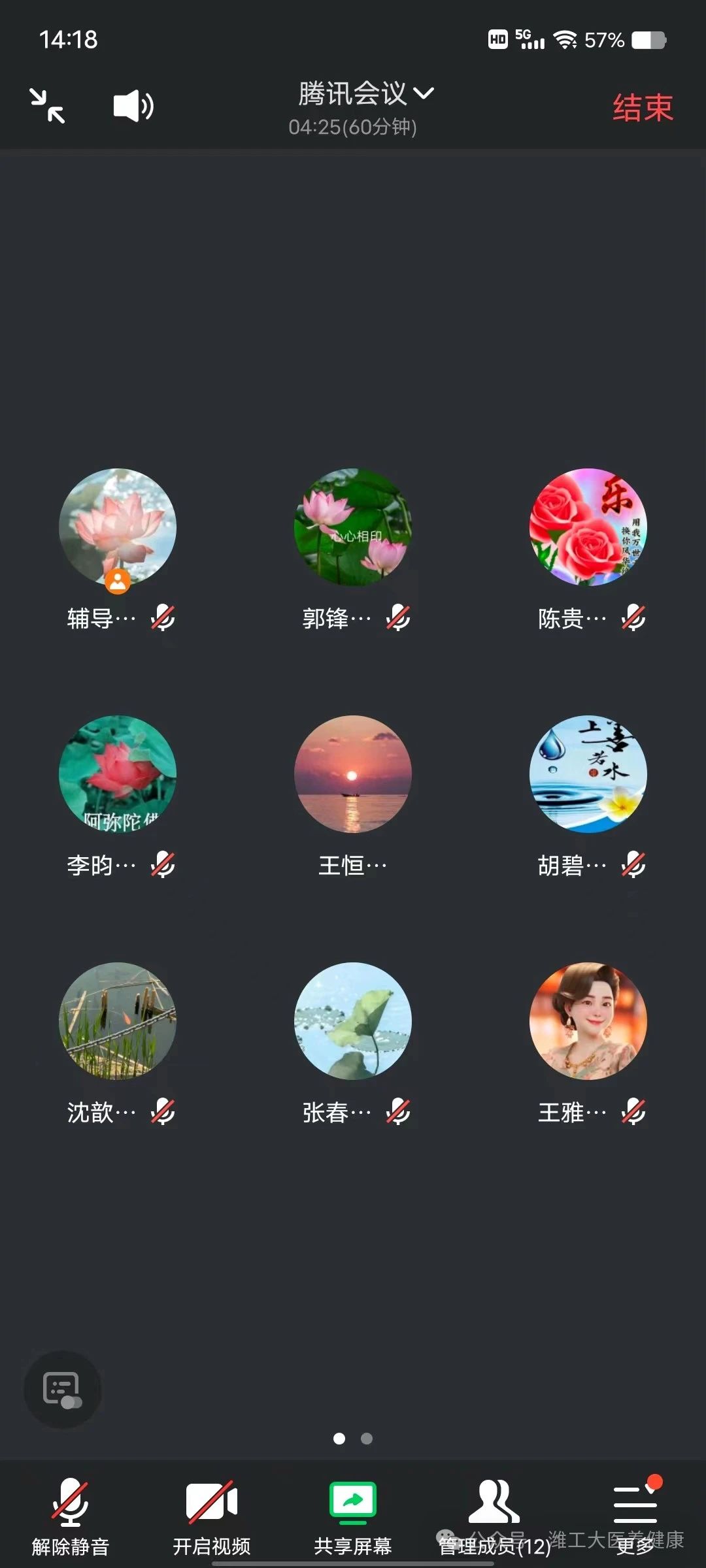Image resolution: width=706 pixels, height=1568 pixels.
Task: Select participant 辅导 avatar
Action: 118,527
